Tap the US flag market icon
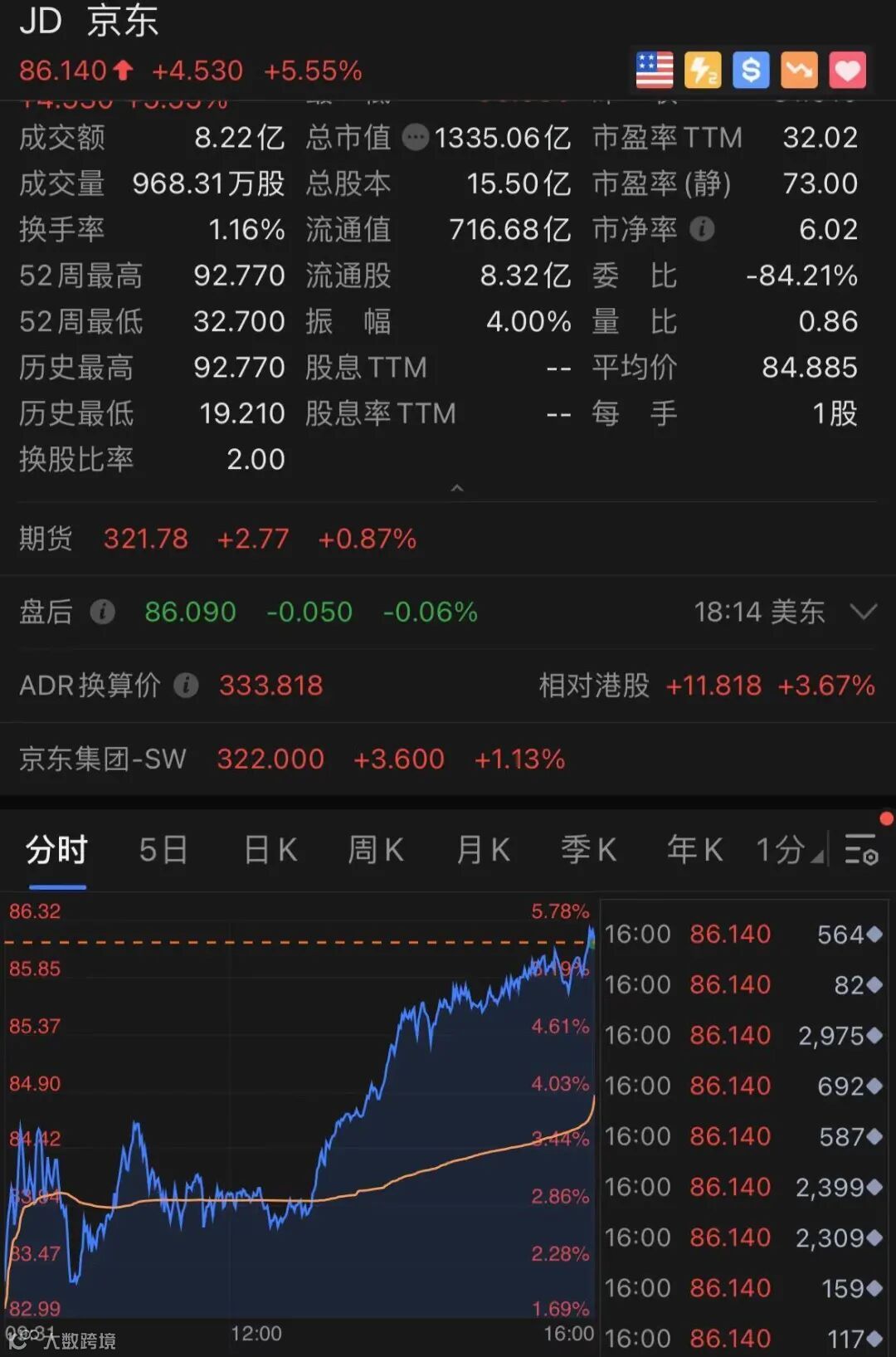Screen dimensions: 896x1357 [x=655, y=70]
